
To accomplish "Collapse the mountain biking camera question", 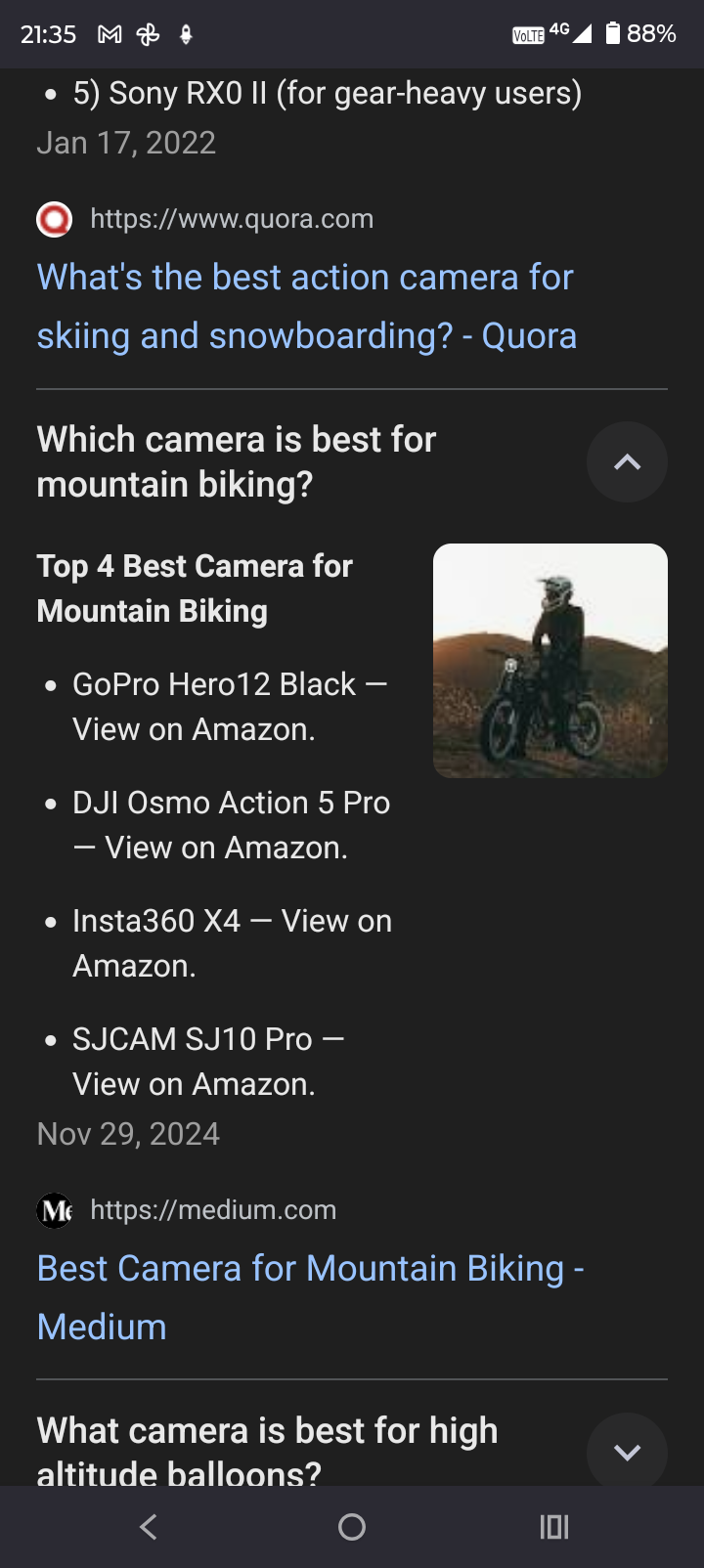I will [x=627, y=462].
